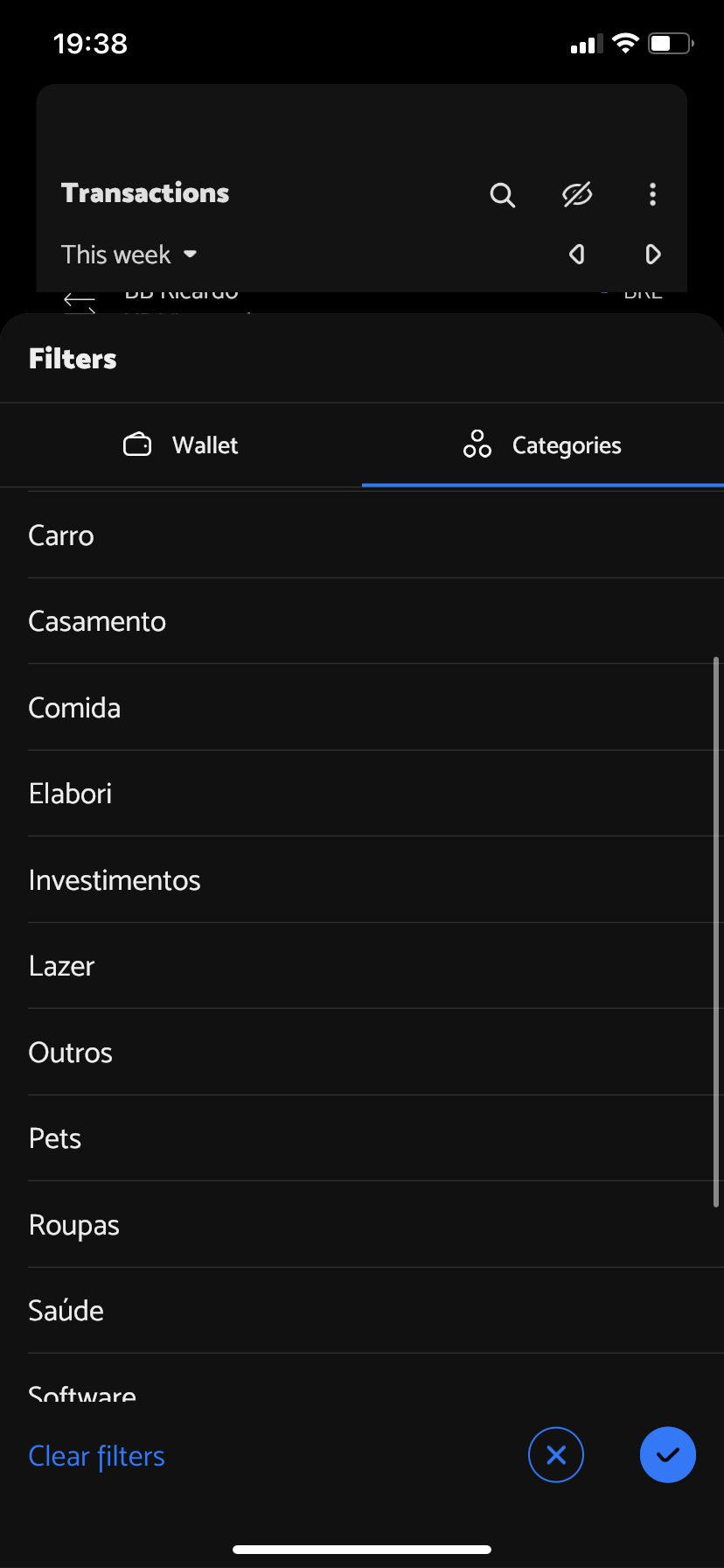Click the Categories tab icon
The height and width of the screenshot is (1568, 724).
point(477,444)
